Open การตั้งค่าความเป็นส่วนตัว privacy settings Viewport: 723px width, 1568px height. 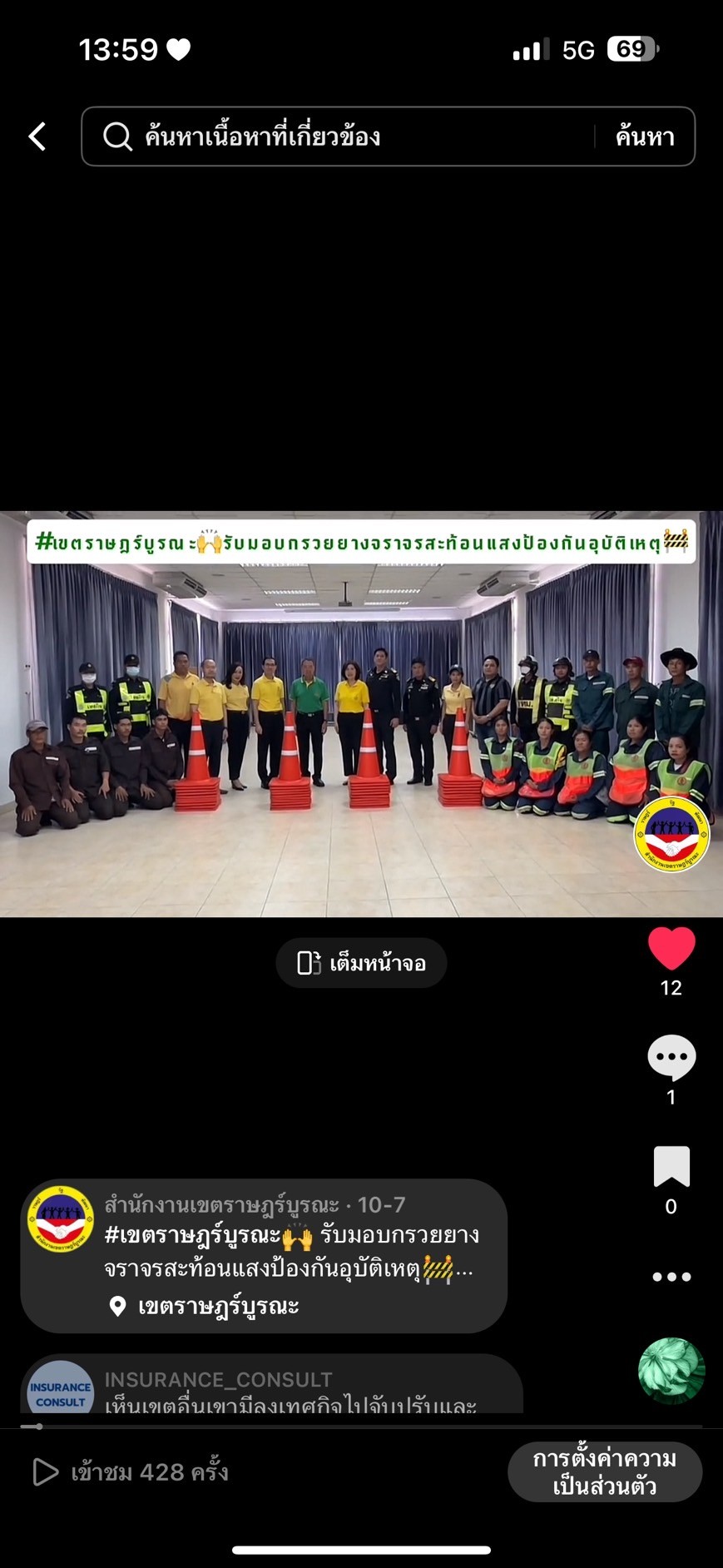tap(604, 1471)
